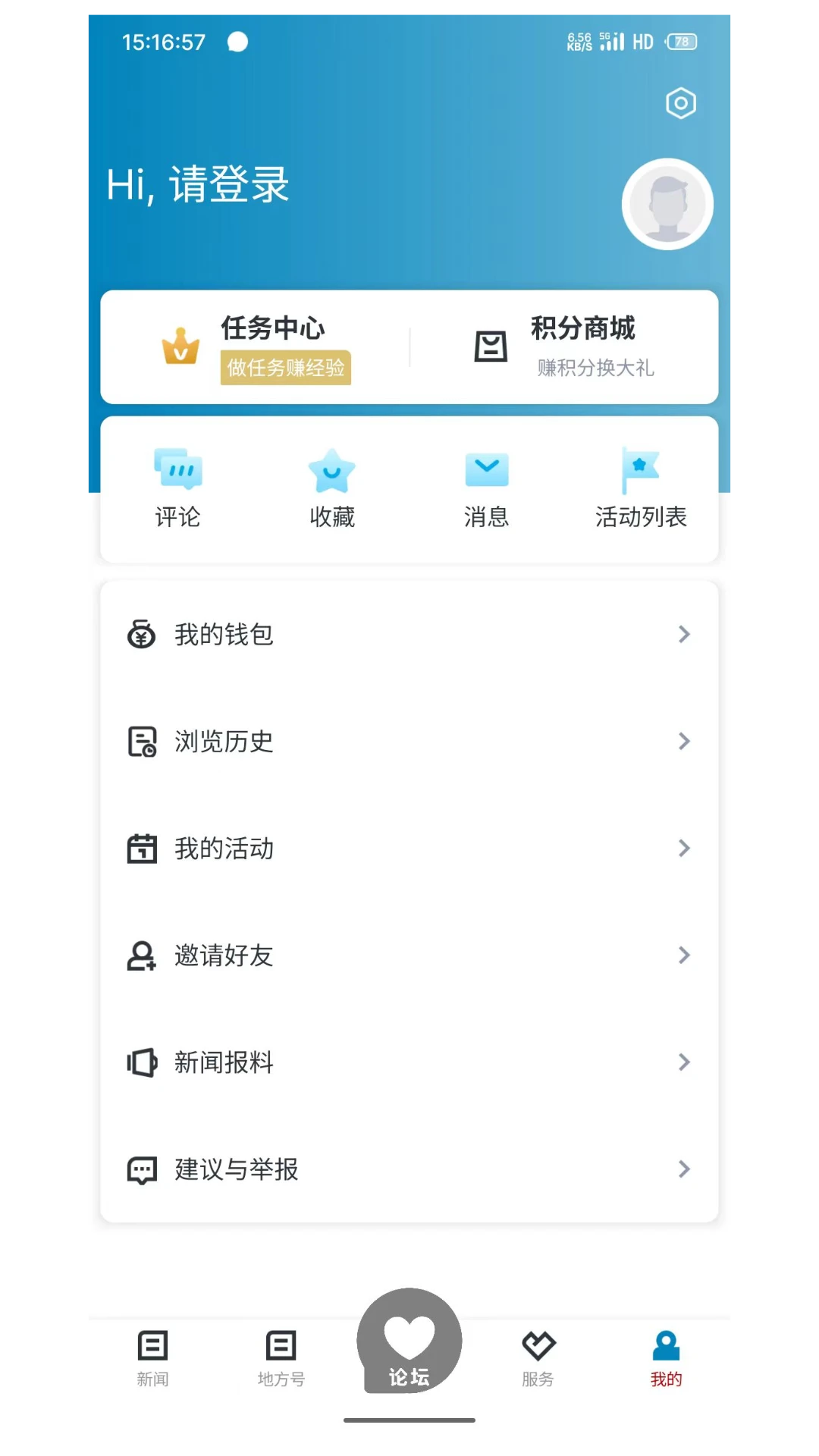Switch to the 新闻 tab
Screen dimensions: 819x1456
[x=152, y=1358]
